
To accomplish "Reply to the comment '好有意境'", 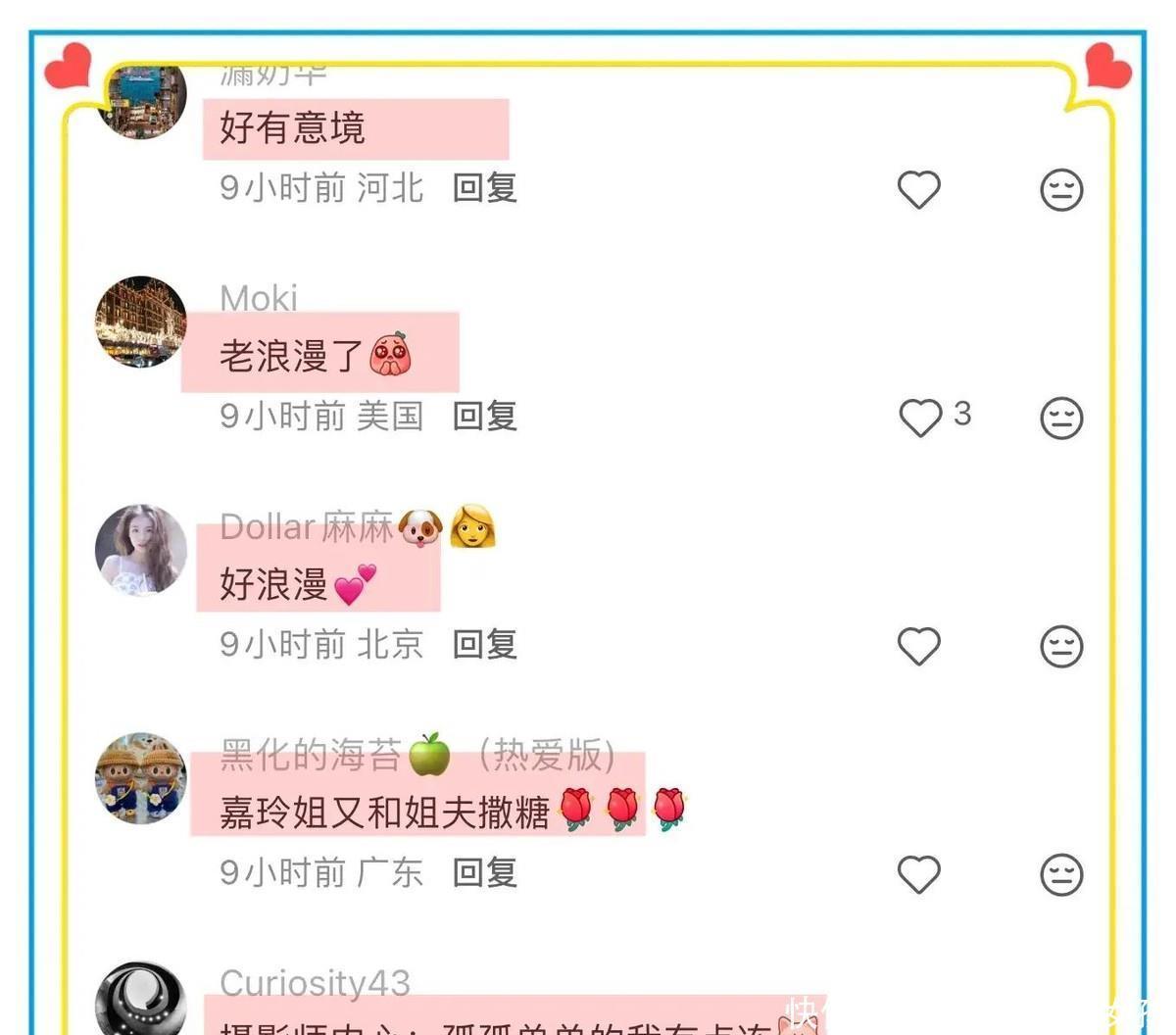I will coord(484,187).
